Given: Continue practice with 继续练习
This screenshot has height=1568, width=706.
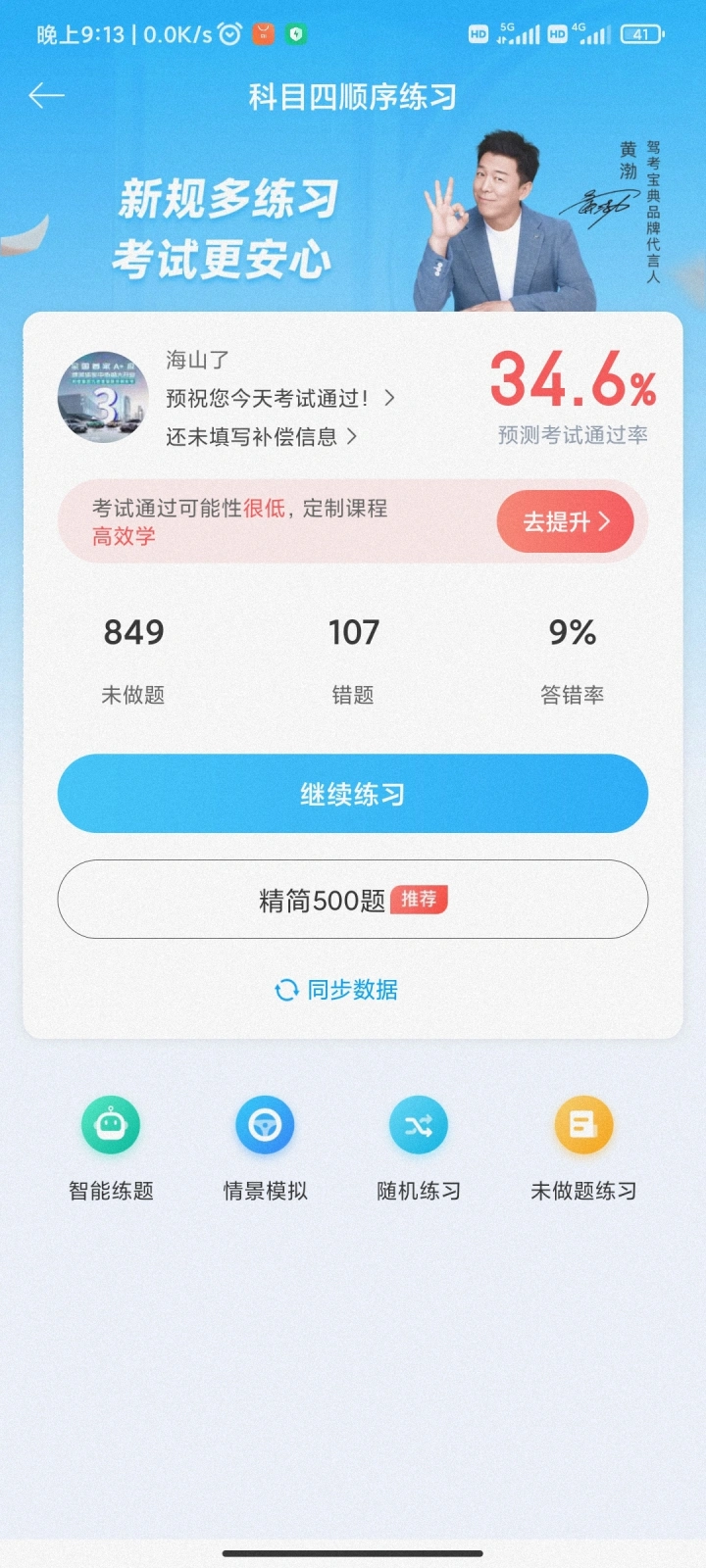Looking at the screenshot, I should coord(353,794).
